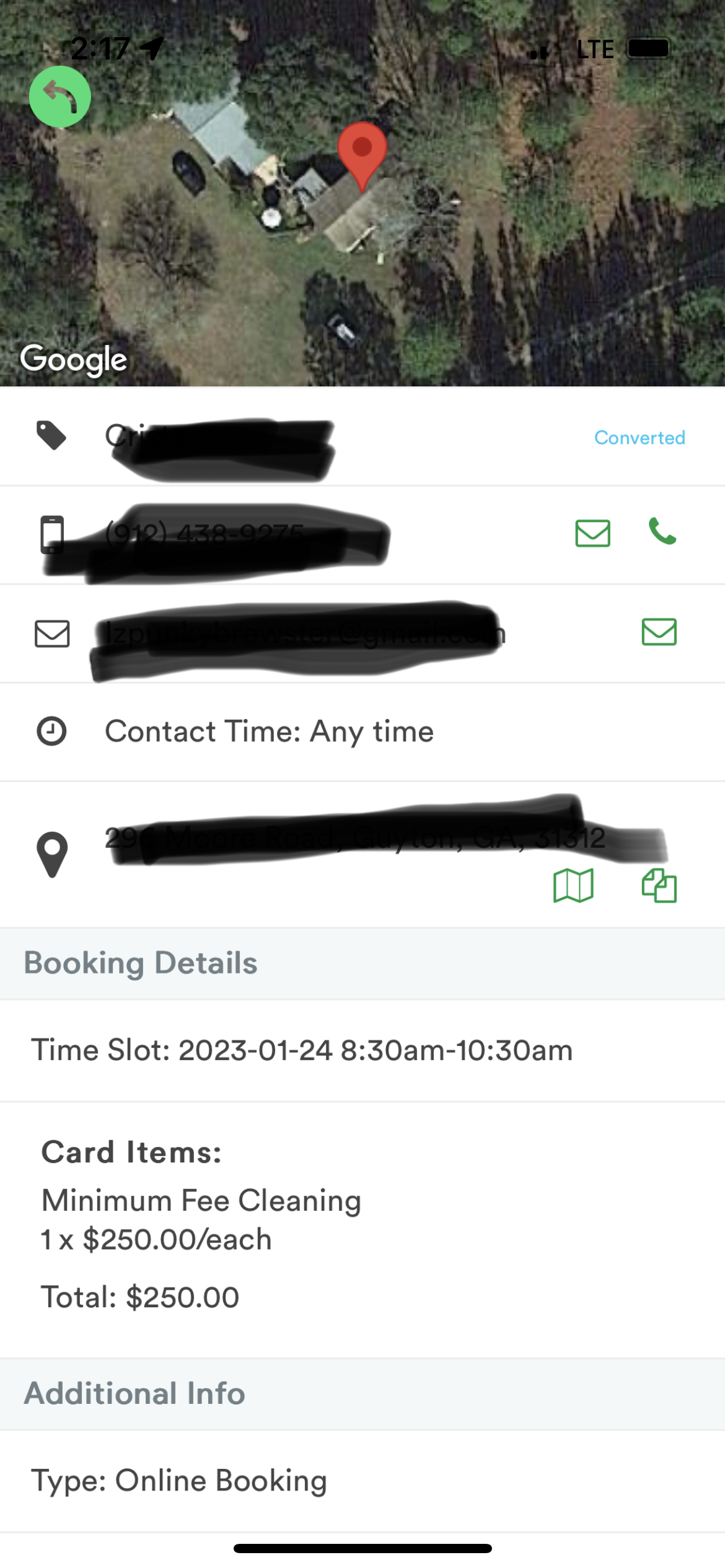Send a text message to the phone number

[592, 533]
